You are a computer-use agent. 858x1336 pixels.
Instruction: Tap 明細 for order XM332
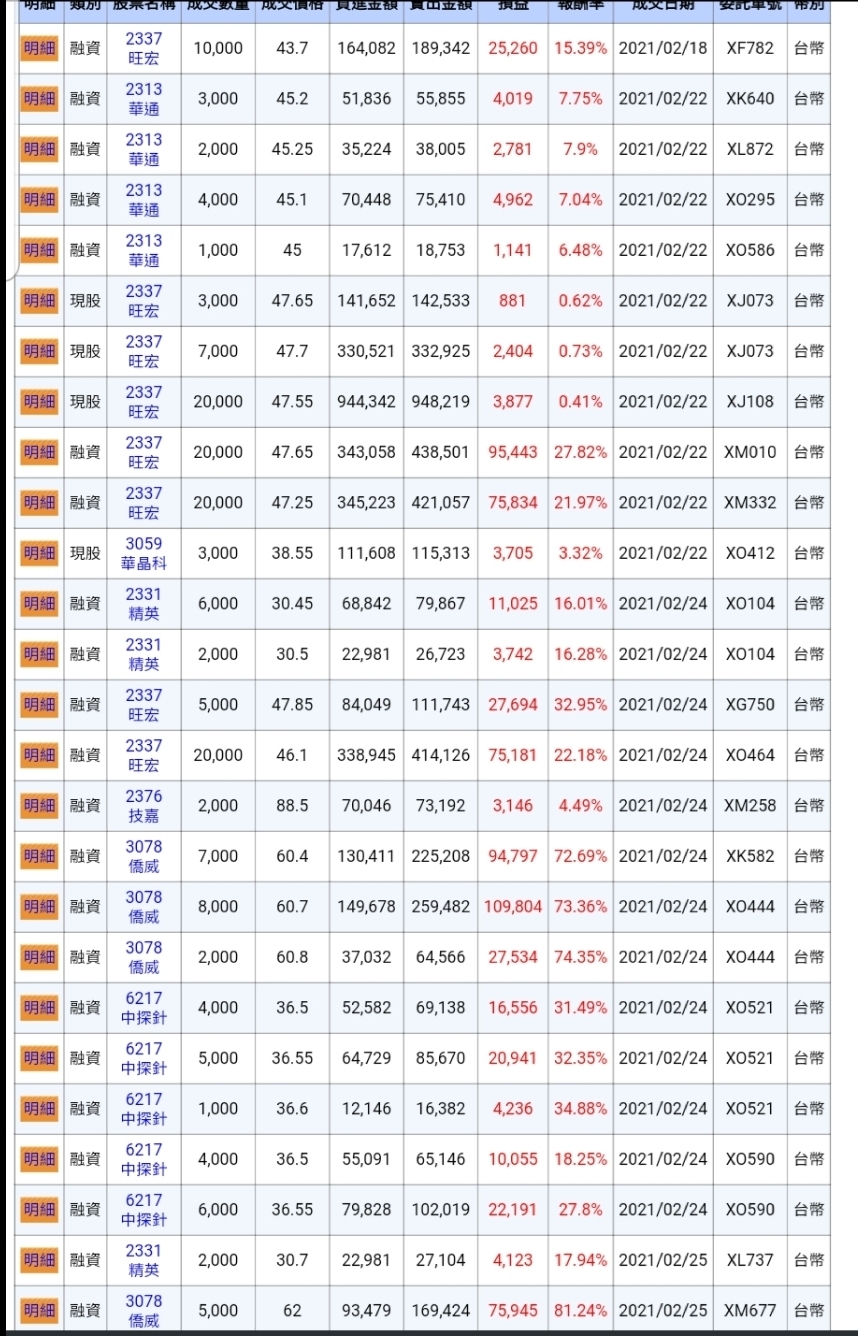tap(39, 502)
